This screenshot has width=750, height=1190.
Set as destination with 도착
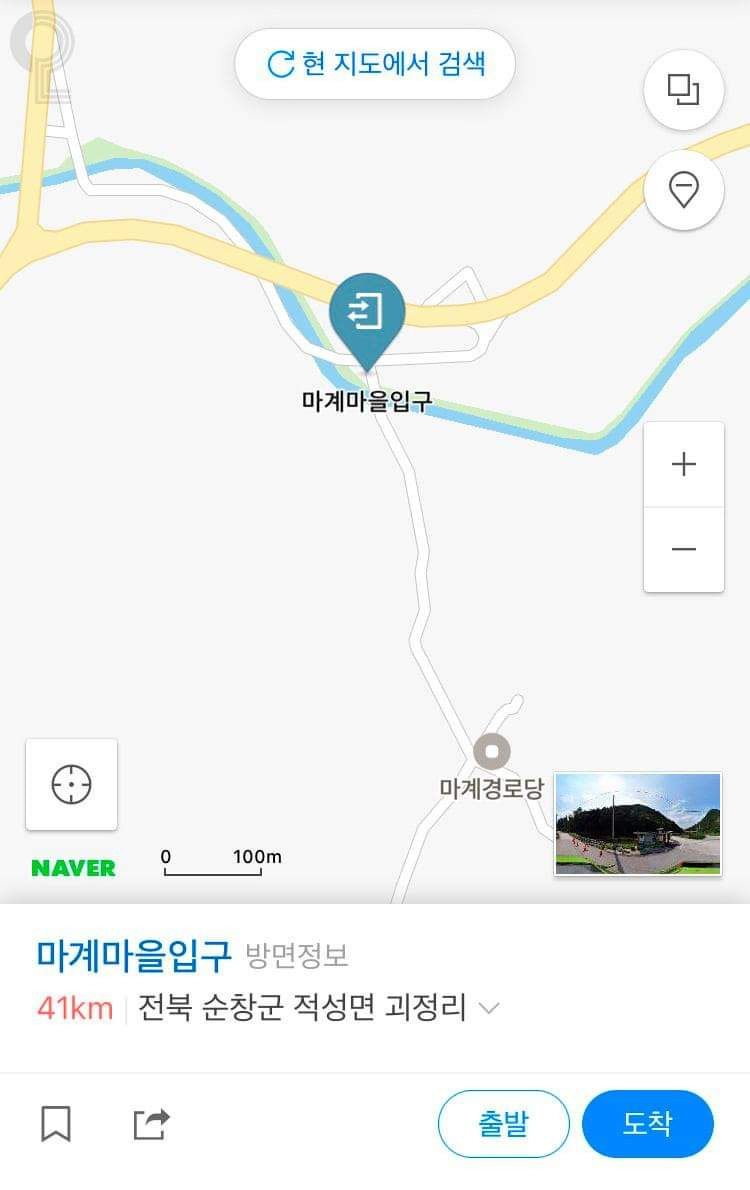[647, 1124]
